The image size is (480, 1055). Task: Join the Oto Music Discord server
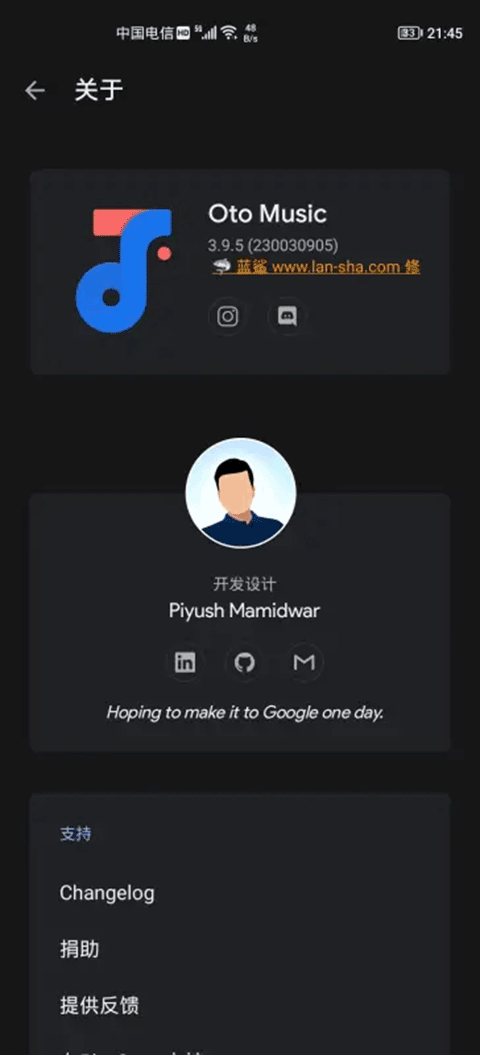[x=287, y=316]
